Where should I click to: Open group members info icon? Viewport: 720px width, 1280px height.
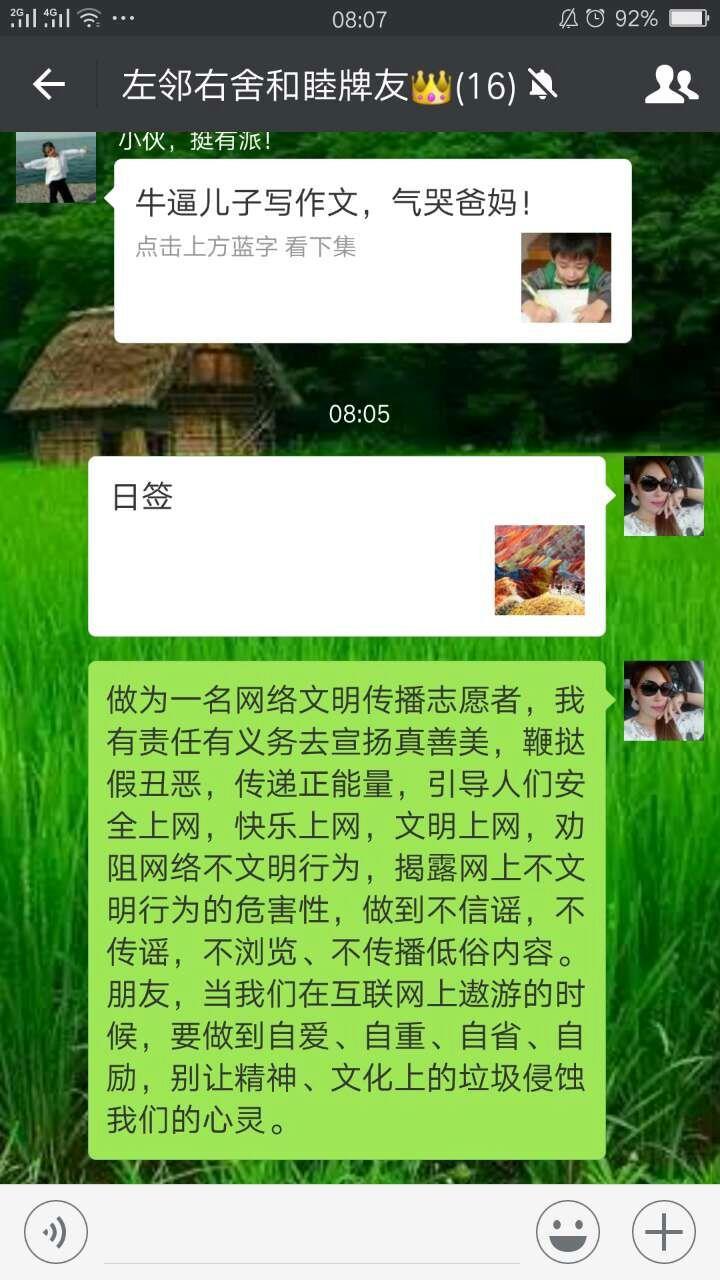point(671,85)
